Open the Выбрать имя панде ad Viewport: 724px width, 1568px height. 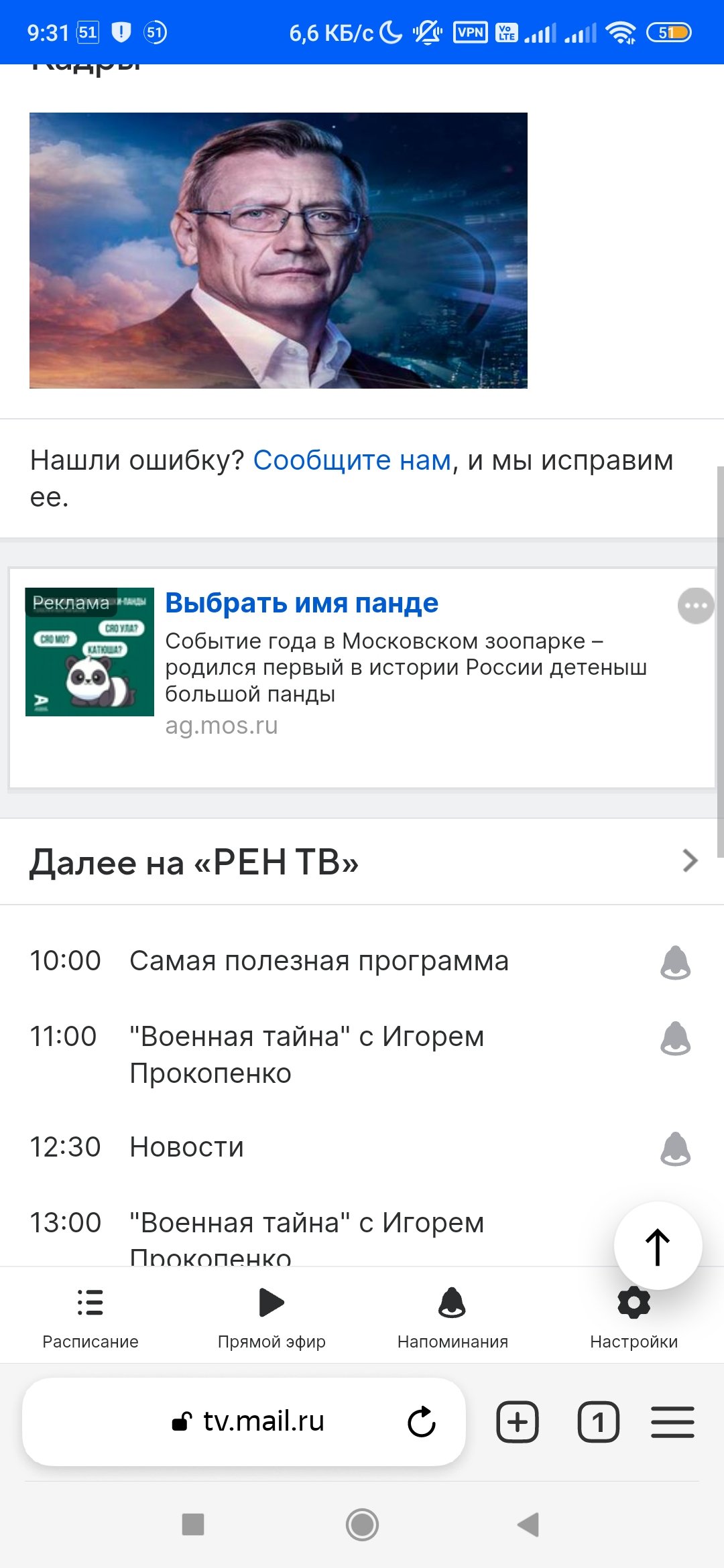click(x=301, y=602)
